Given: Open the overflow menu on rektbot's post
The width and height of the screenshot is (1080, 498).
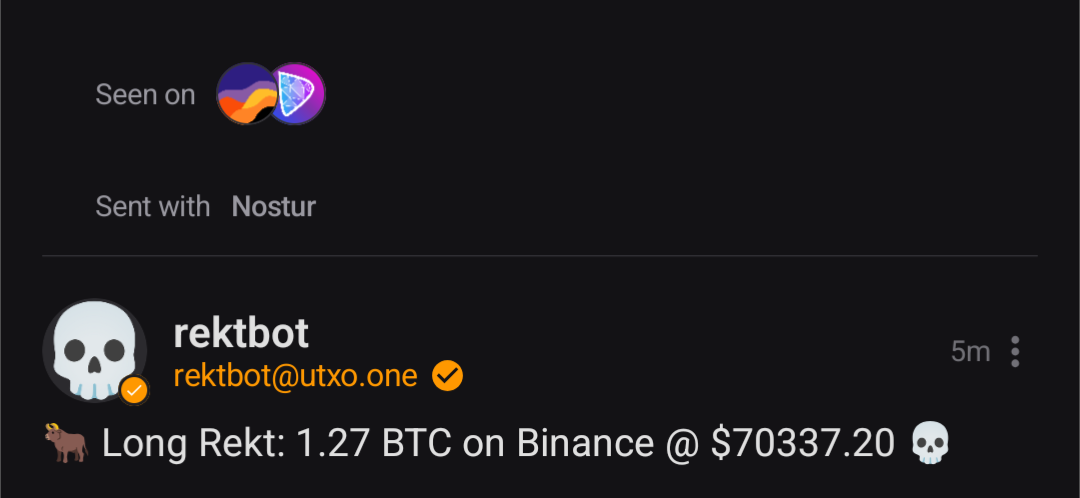Looking at the screenshot, I should [x=1015, y=351].
